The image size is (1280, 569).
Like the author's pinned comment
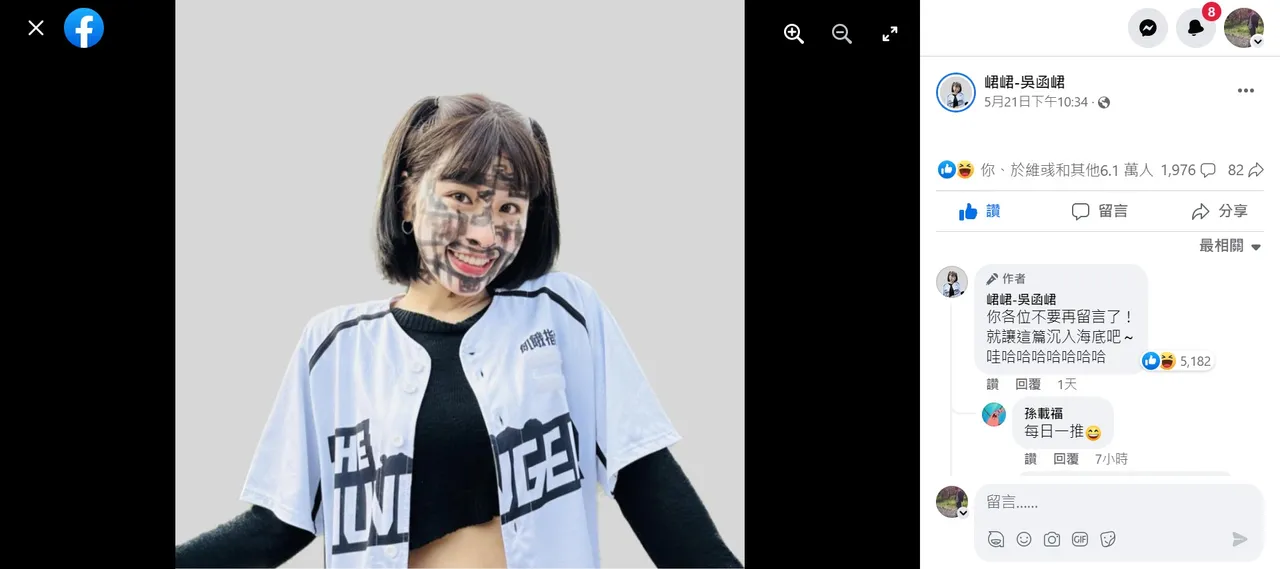(992, 384)
